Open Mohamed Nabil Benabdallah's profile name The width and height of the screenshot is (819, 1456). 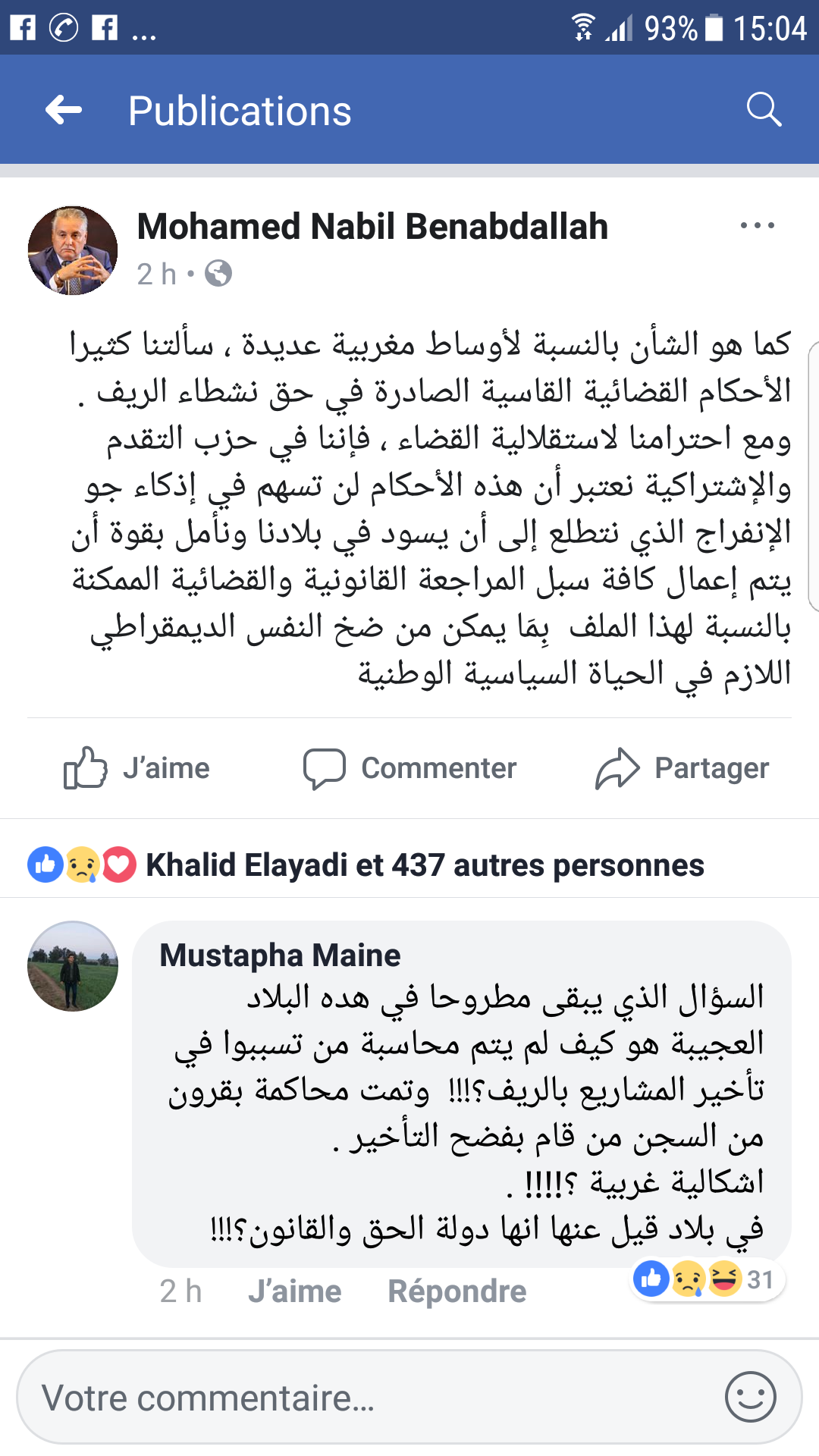[x=372, y=227]
